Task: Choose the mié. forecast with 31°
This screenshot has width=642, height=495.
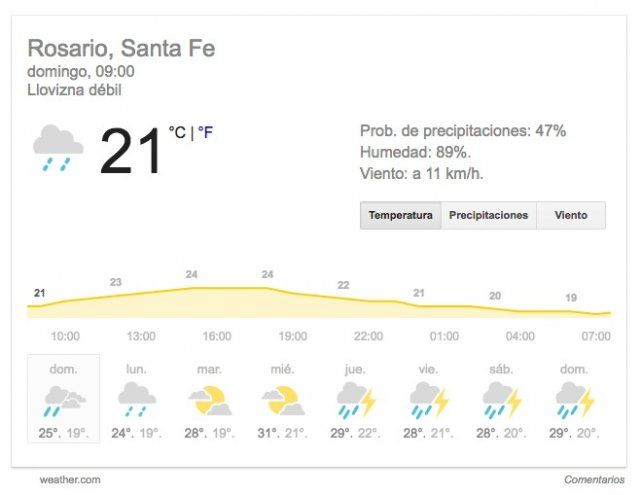Action: click(x=282, y=399)
